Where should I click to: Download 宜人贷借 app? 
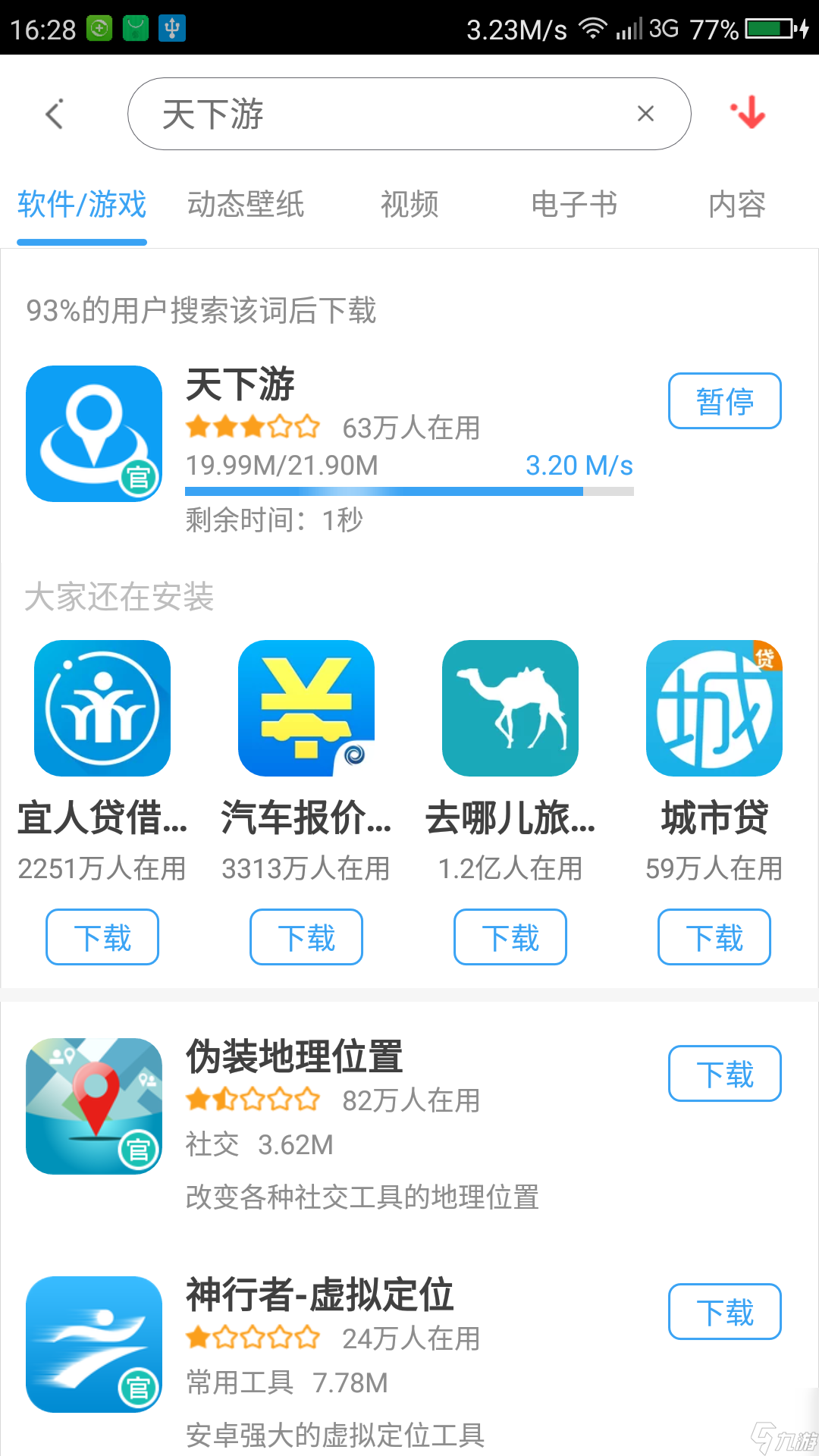pyautogui.click(x=102, y=937)
